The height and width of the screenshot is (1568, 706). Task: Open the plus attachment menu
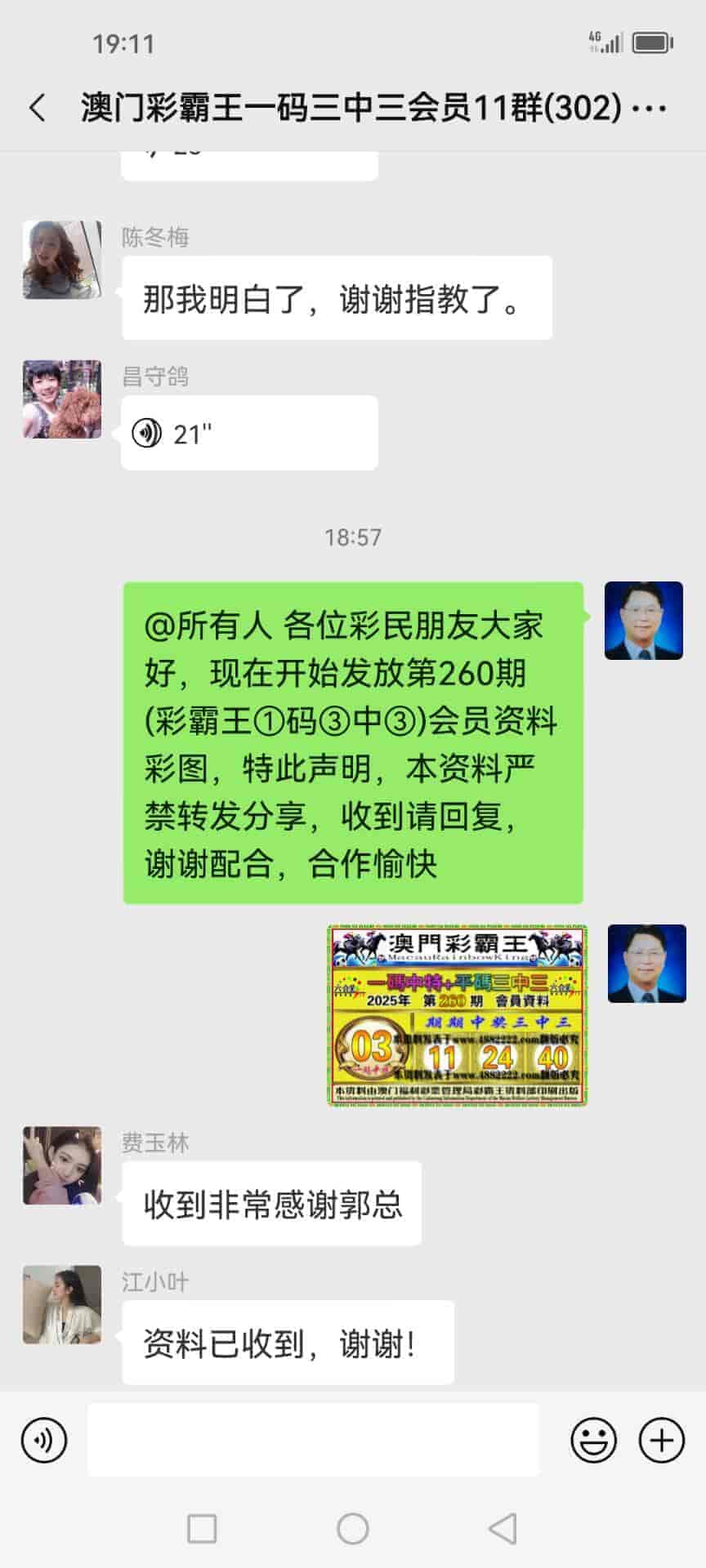(661, 1440)
